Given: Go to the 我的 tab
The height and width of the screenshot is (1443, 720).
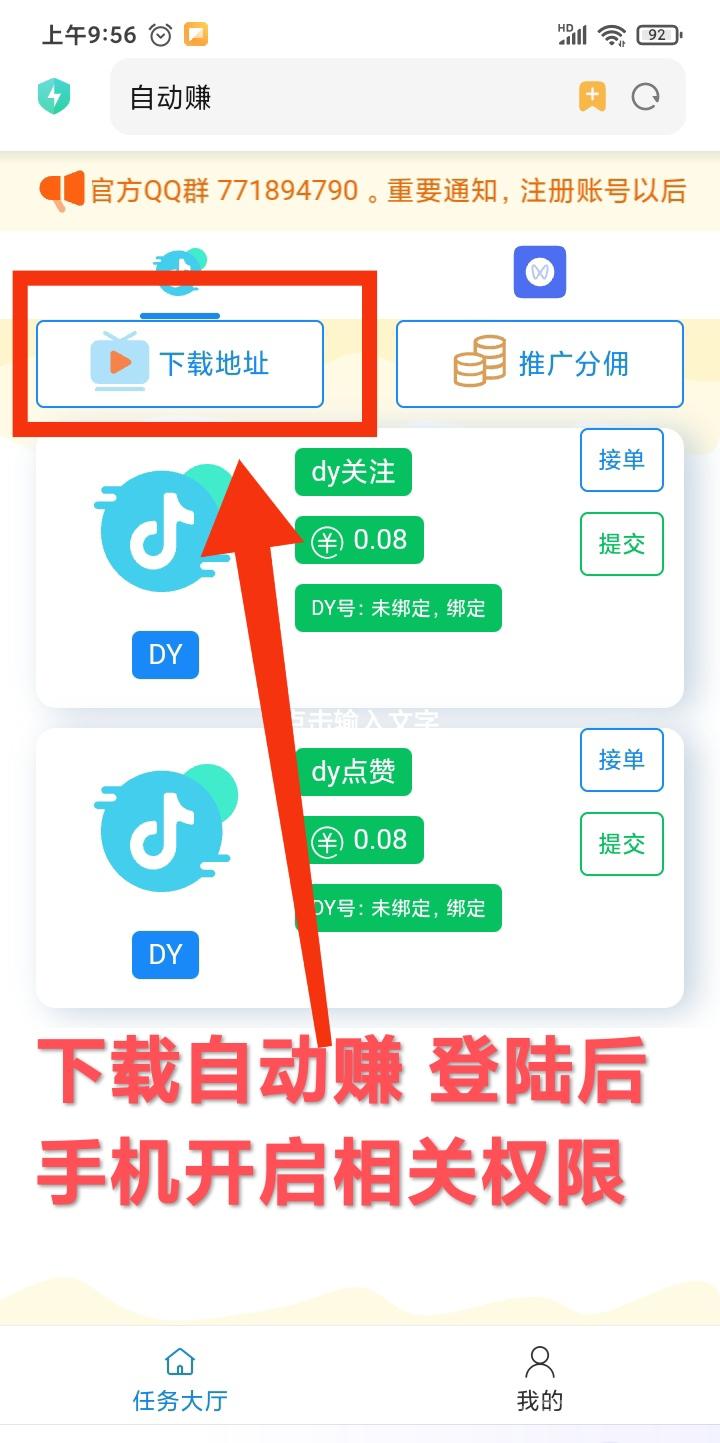Looking at the screenshot, I should (x=540, y=1380).
